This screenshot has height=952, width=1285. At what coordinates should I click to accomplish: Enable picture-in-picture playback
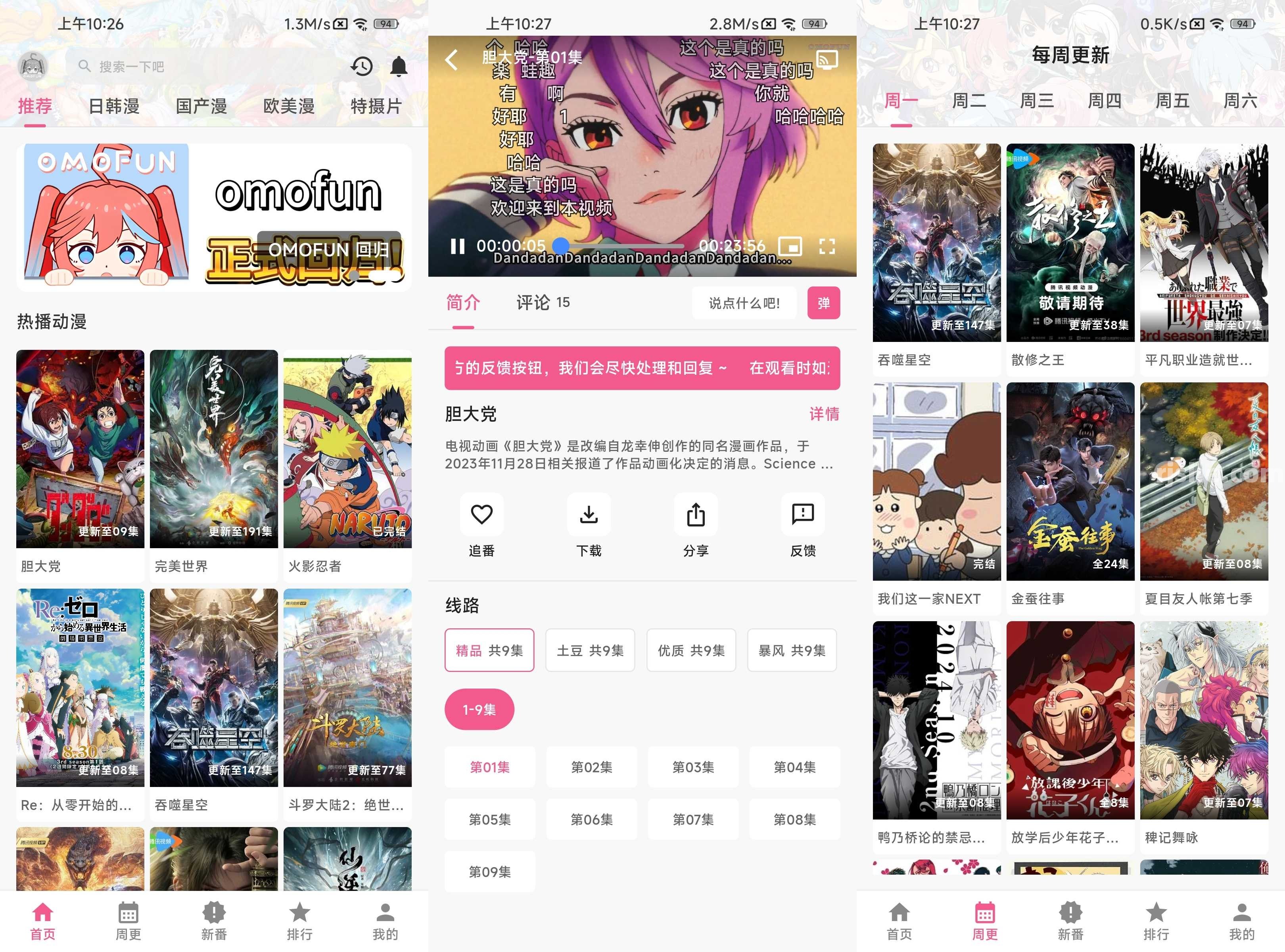tap(790, 247)
